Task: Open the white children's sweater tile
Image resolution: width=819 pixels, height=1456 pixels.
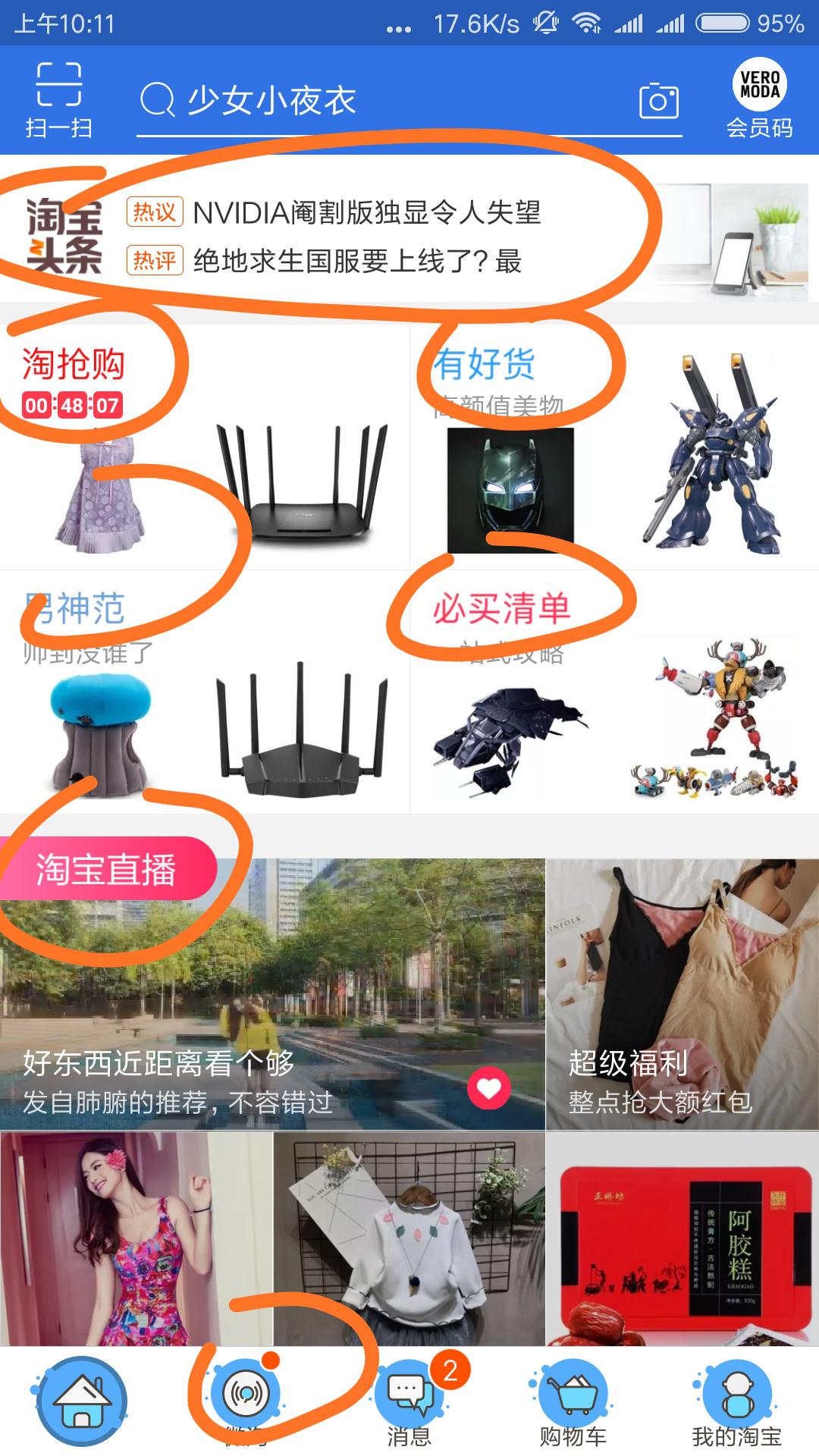Action: tap(409, 1238)
